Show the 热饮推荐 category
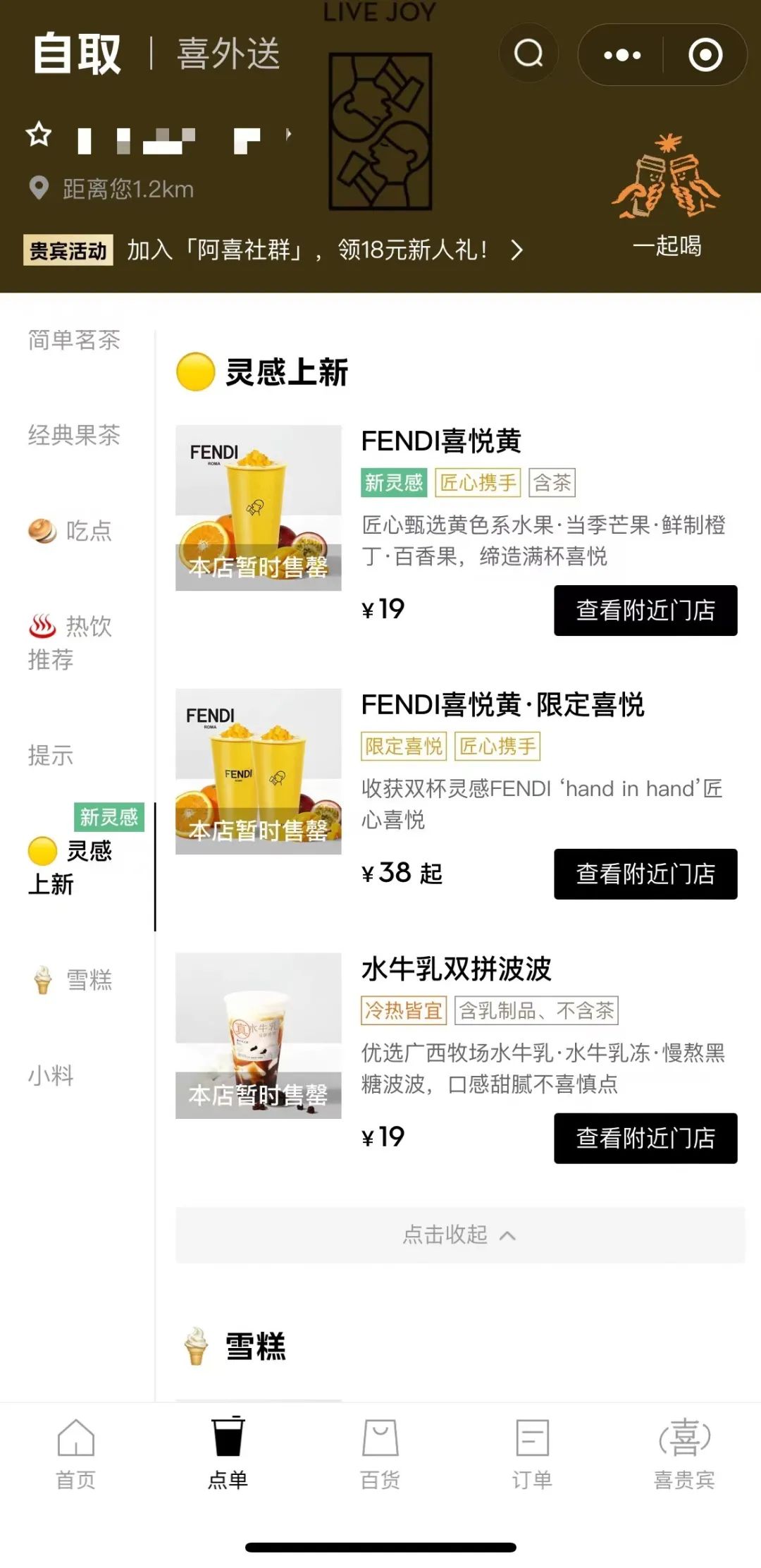This screenshot has height=1568, width=761. point(70,642)
